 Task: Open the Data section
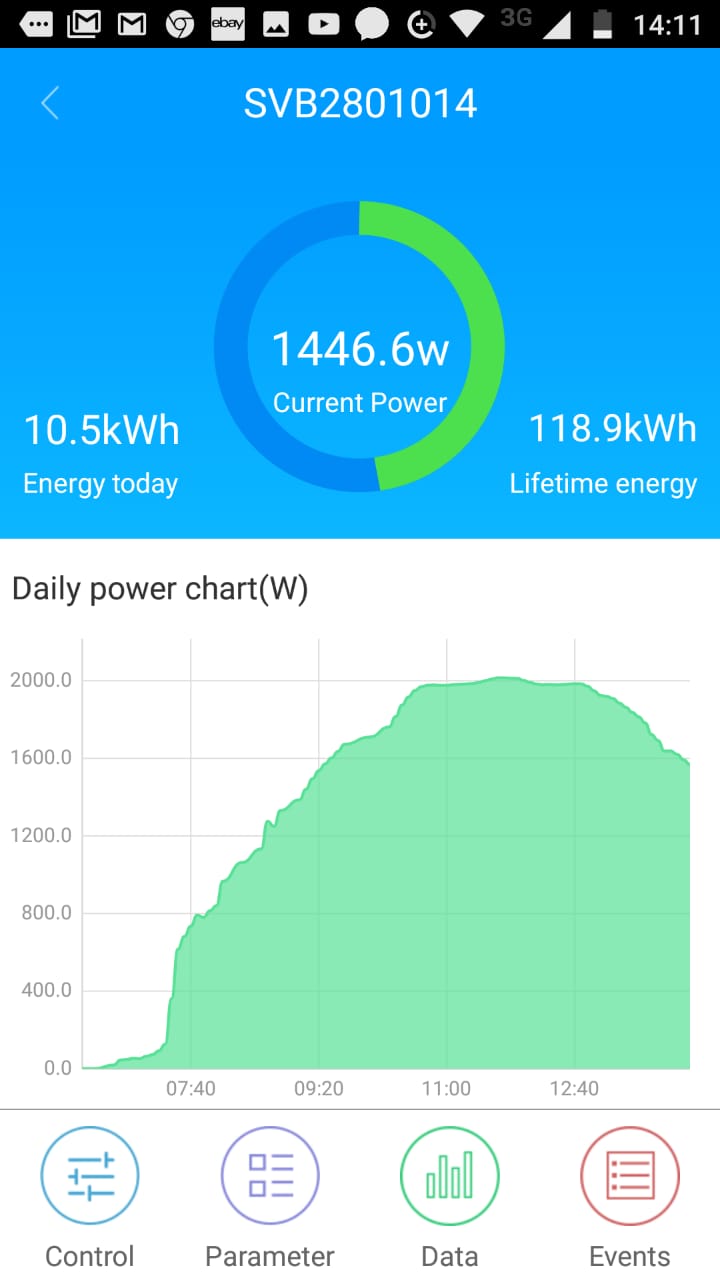tap(450, 1177)
